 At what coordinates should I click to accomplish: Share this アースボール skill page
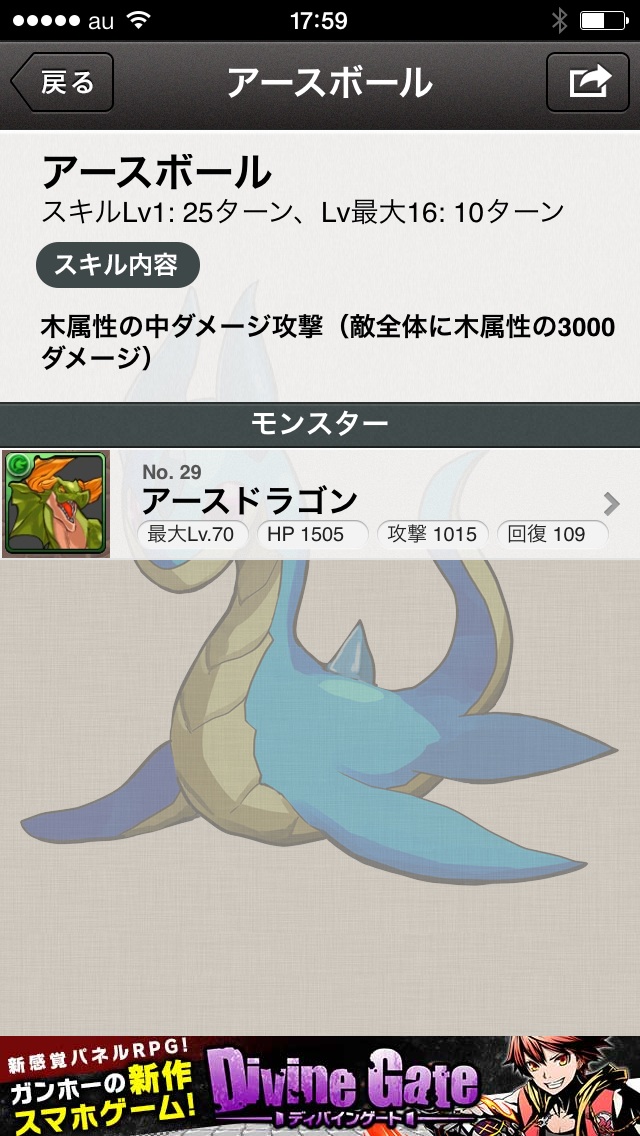pos(588,82)
